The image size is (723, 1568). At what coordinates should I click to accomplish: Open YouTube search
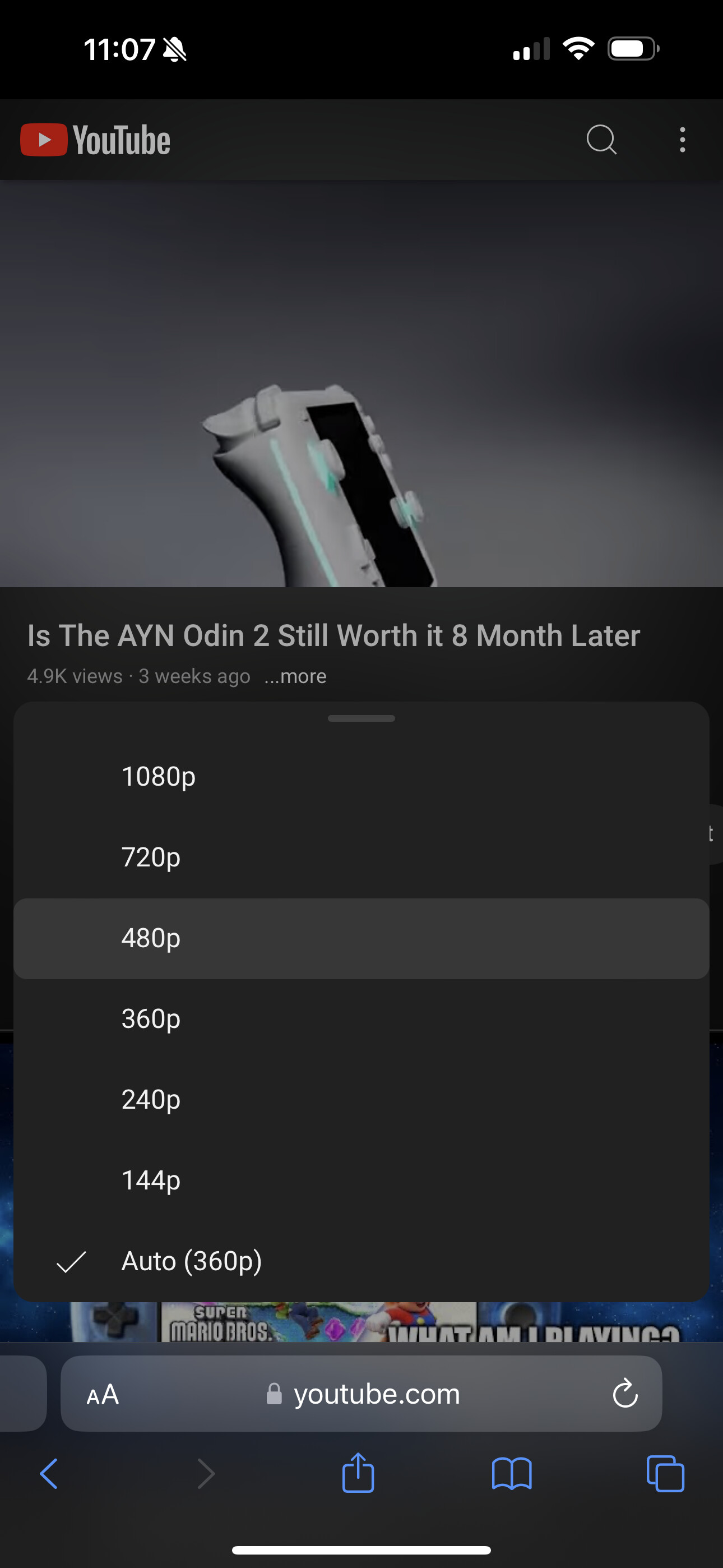(601, 140)
